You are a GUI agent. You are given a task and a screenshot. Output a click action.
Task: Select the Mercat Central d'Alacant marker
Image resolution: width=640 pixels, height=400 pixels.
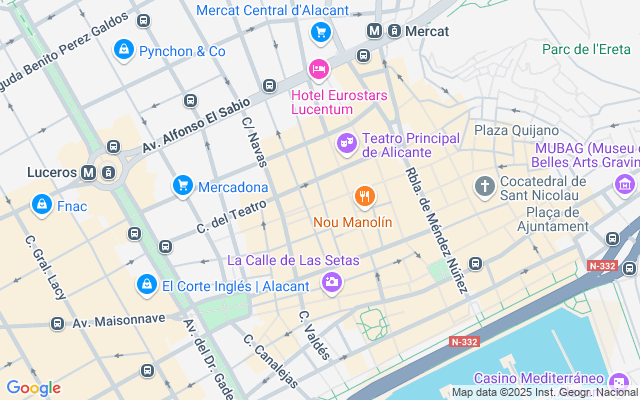pyautogui.click(x=320, y=33)
